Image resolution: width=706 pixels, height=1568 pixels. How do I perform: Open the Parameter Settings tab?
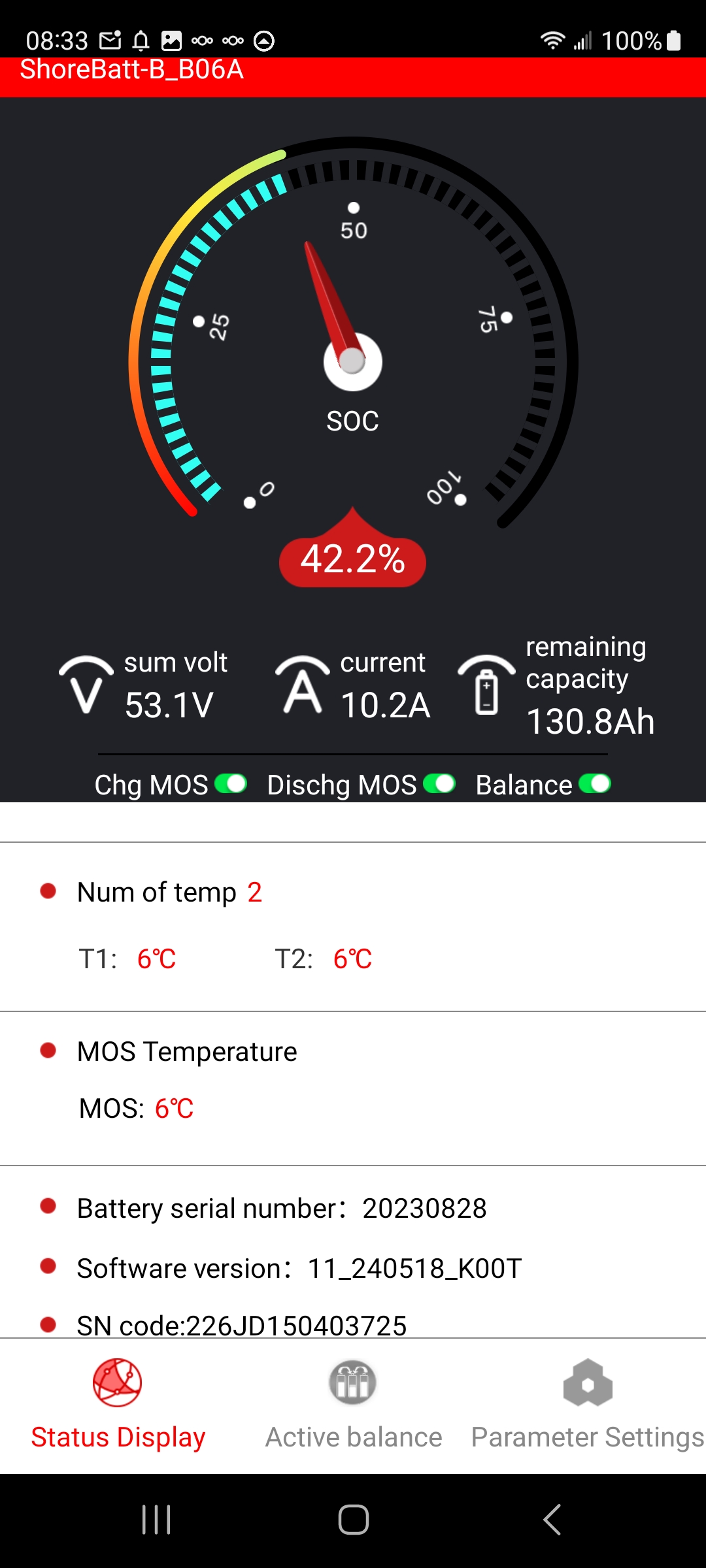click(x=588, y=1405)
